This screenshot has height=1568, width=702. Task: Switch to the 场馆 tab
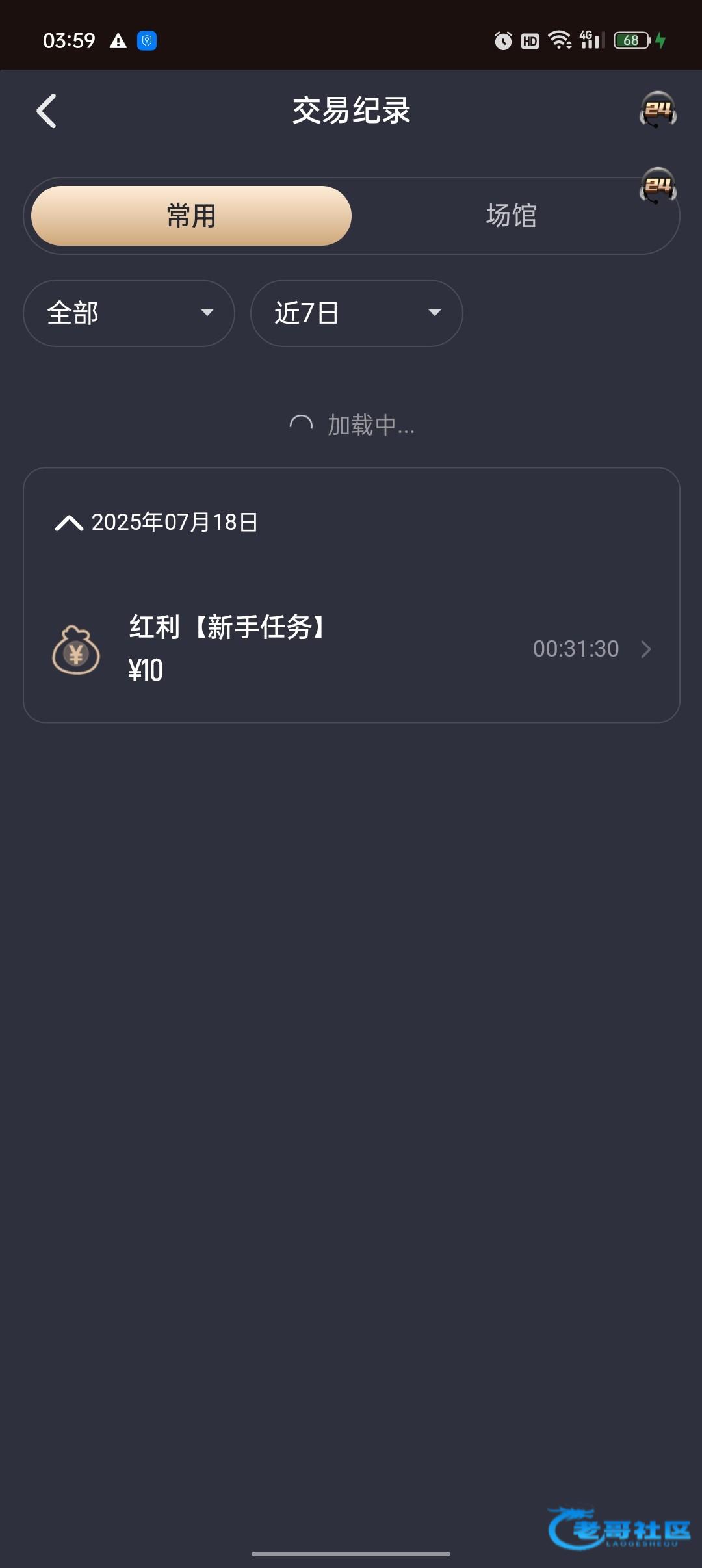[512, 215]
